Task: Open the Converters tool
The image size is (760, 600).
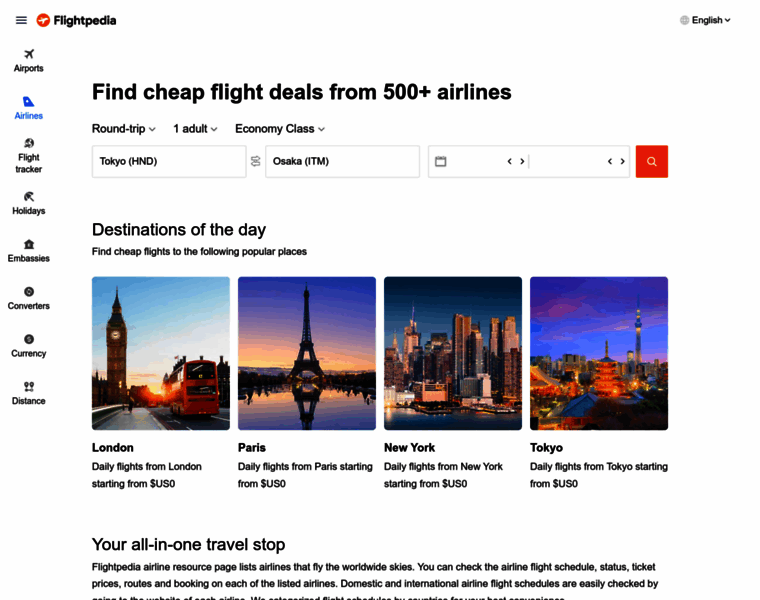Action: 29,298
